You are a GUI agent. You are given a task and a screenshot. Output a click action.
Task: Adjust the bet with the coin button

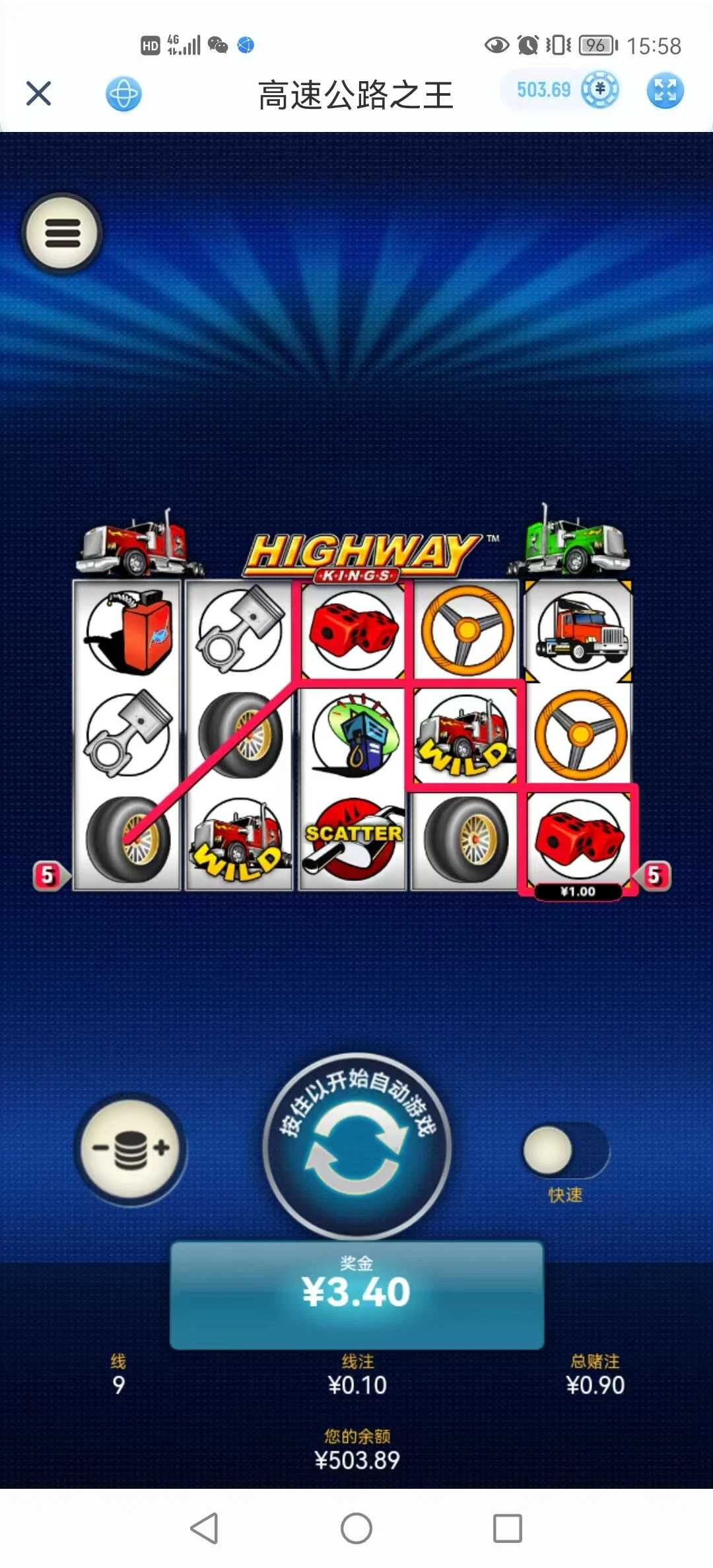(131, 1149)
